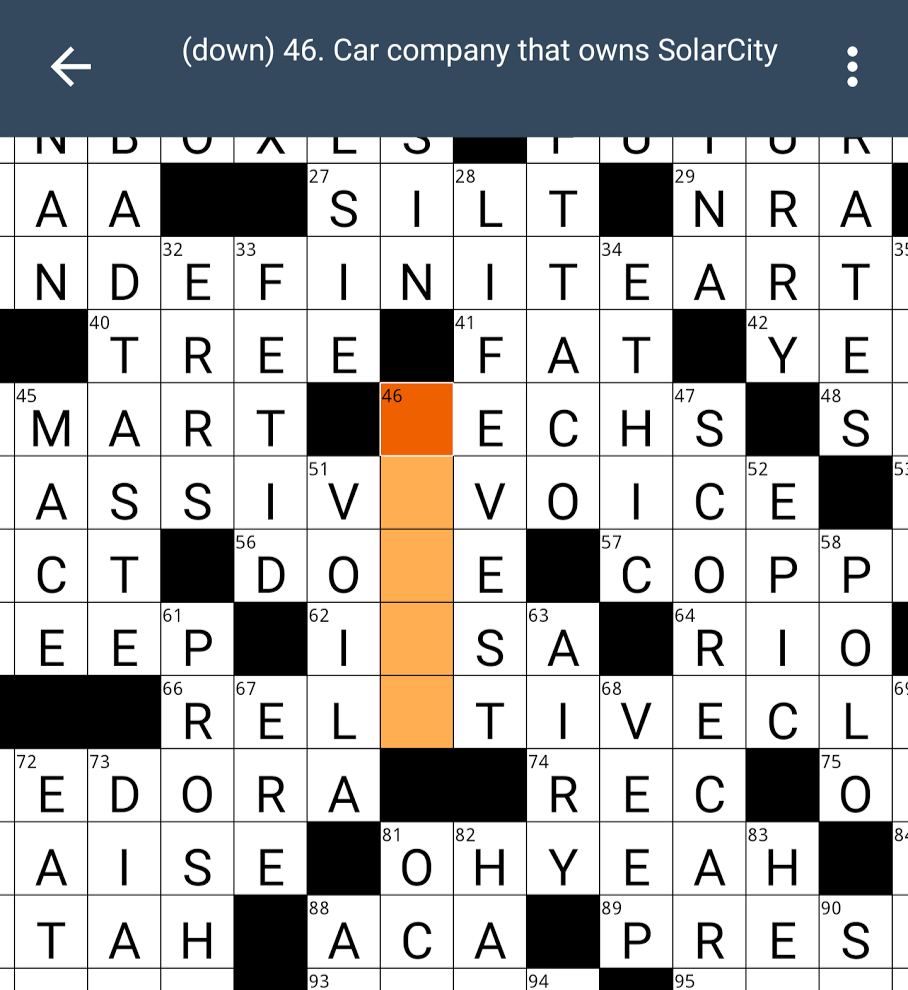
Task: Tap the clue text for 46 Down
Action: coord(480,50)
